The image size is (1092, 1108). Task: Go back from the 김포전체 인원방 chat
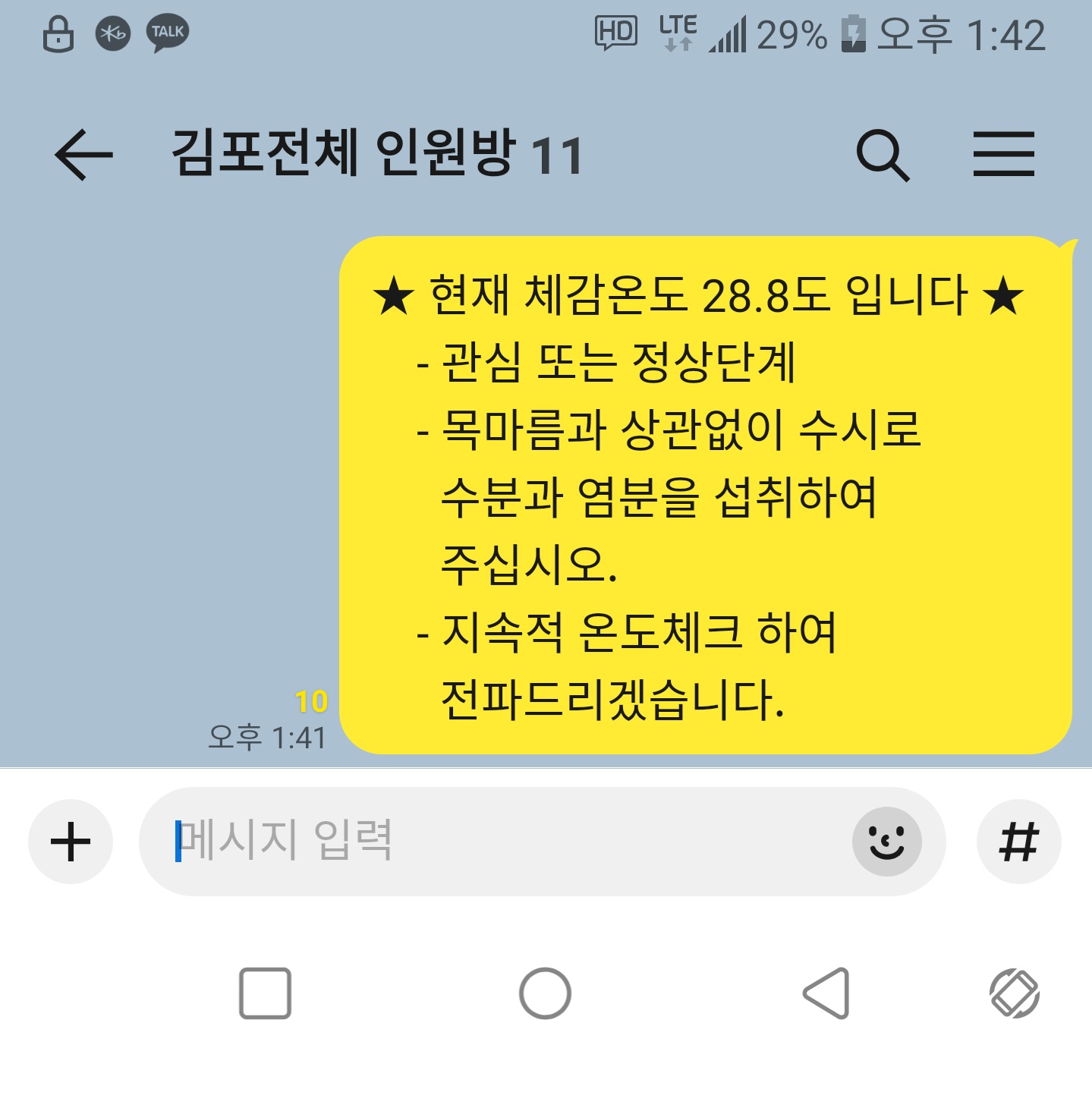pyautogui.click(x=83, y=155)
